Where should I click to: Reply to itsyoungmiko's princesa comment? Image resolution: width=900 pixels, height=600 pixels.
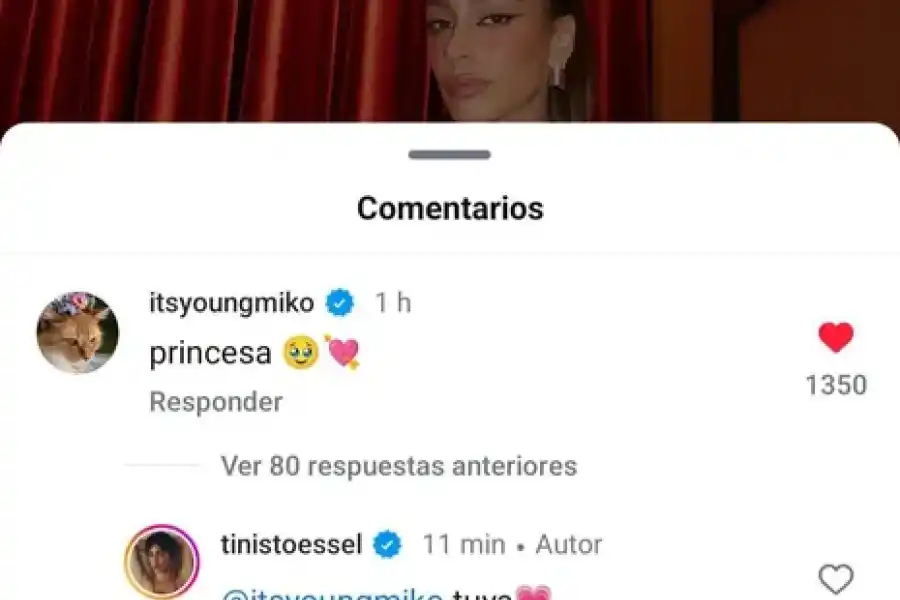(215, 402)
